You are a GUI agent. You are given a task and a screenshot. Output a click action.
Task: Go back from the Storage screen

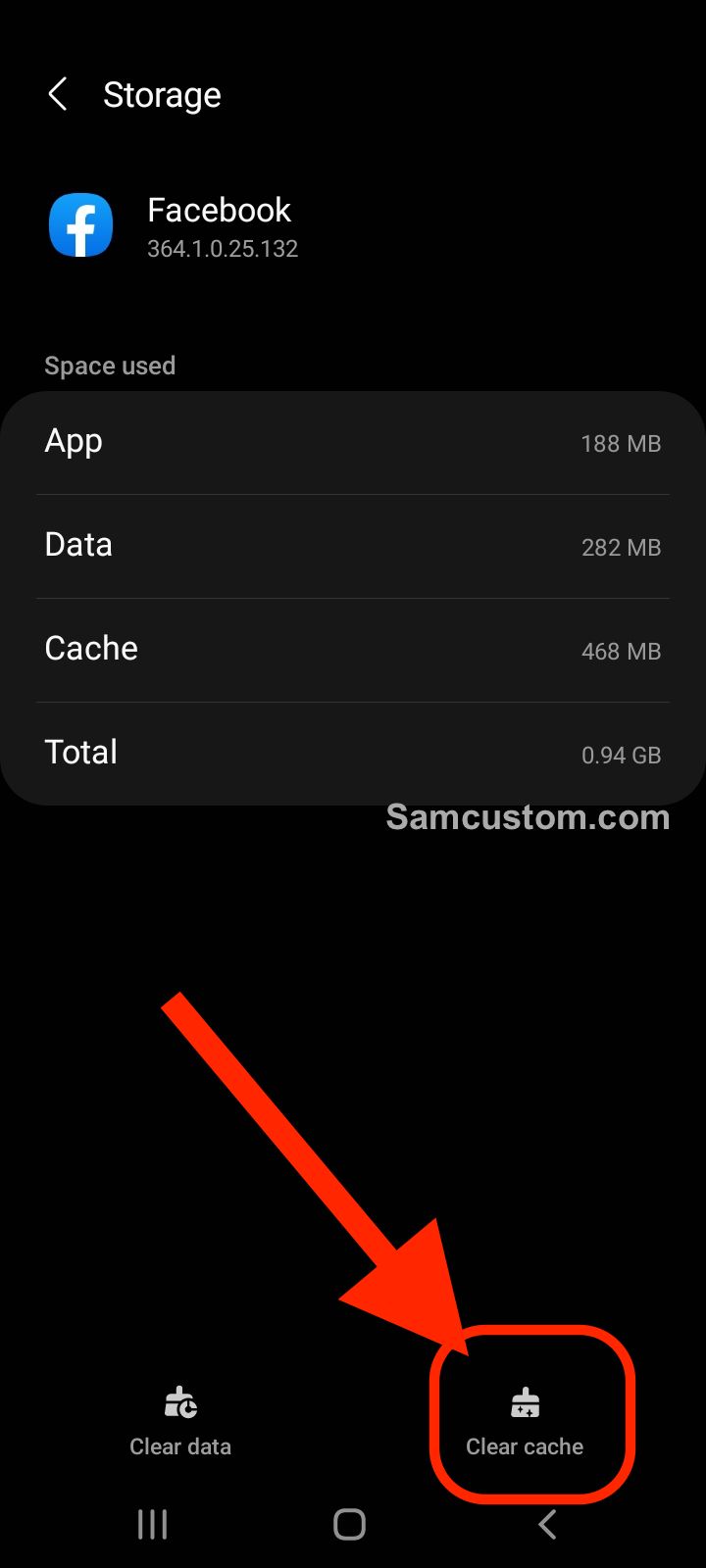[x=58, y=95]
